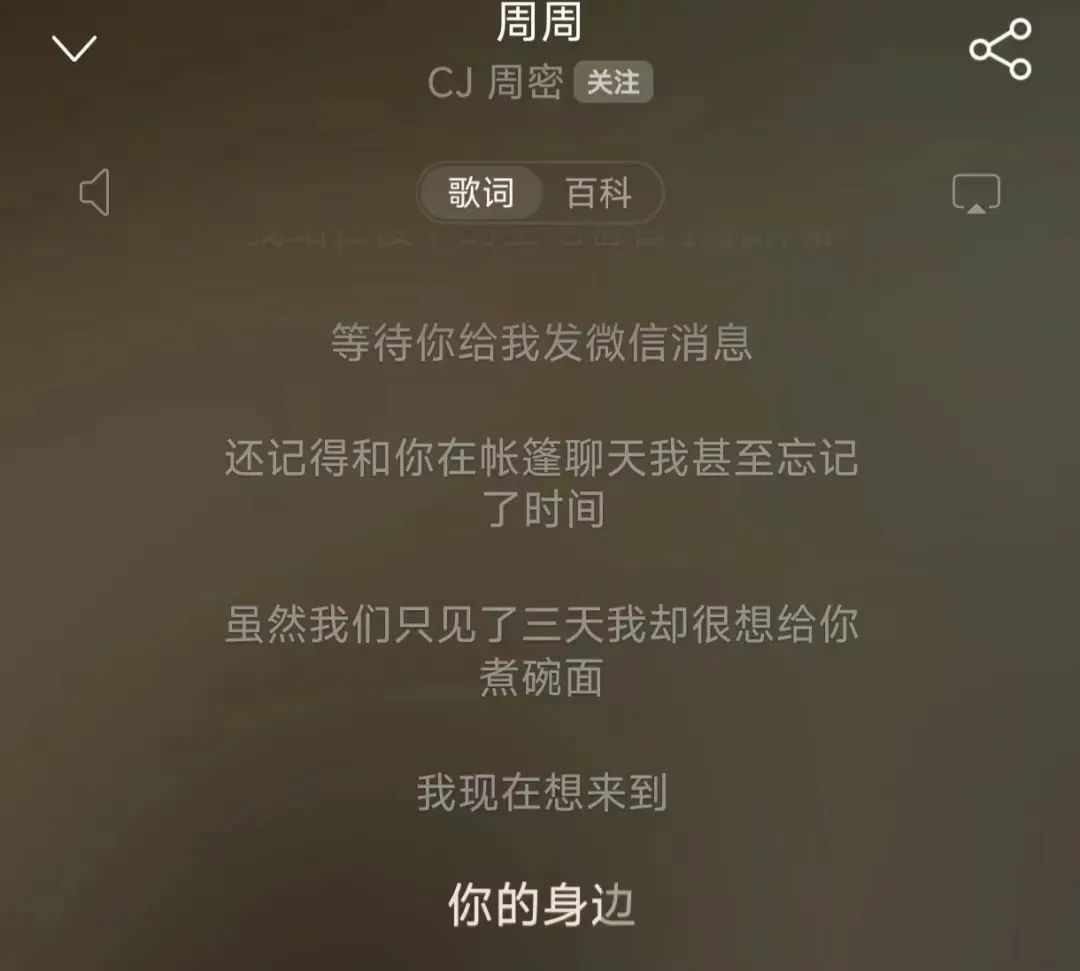Select the 歌词 tab
The image size is (1080, 971).
click(x=481, y=192)
